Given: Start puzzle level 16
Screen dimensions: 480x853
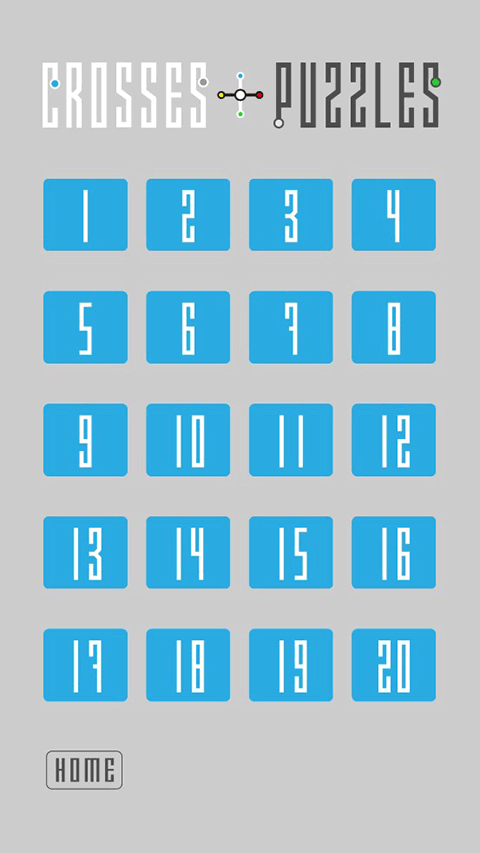Looking at the screenshot, I should [393, 552].
